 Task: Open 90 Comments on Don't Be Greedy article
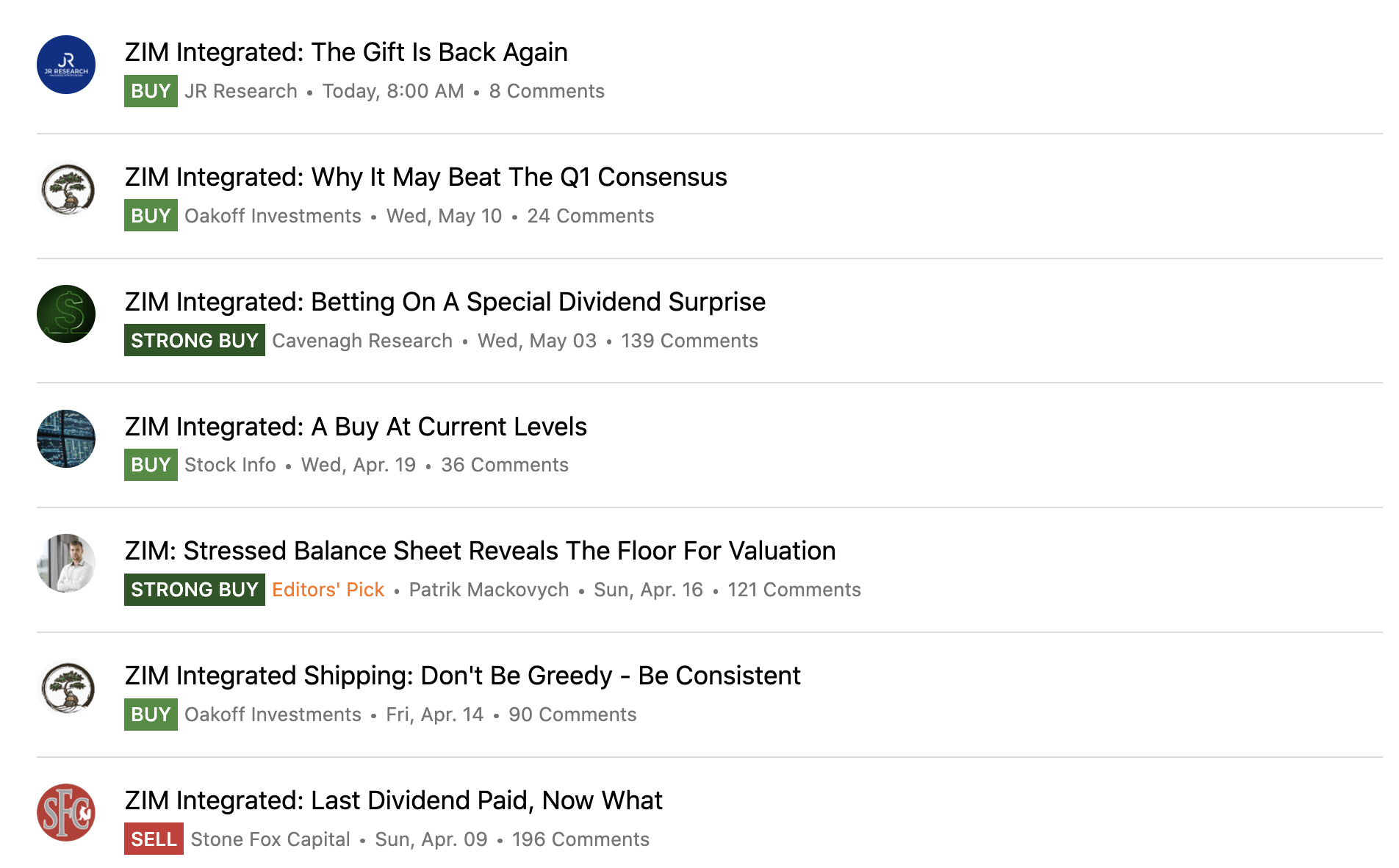pyautogui.click(x=572, y=715)
